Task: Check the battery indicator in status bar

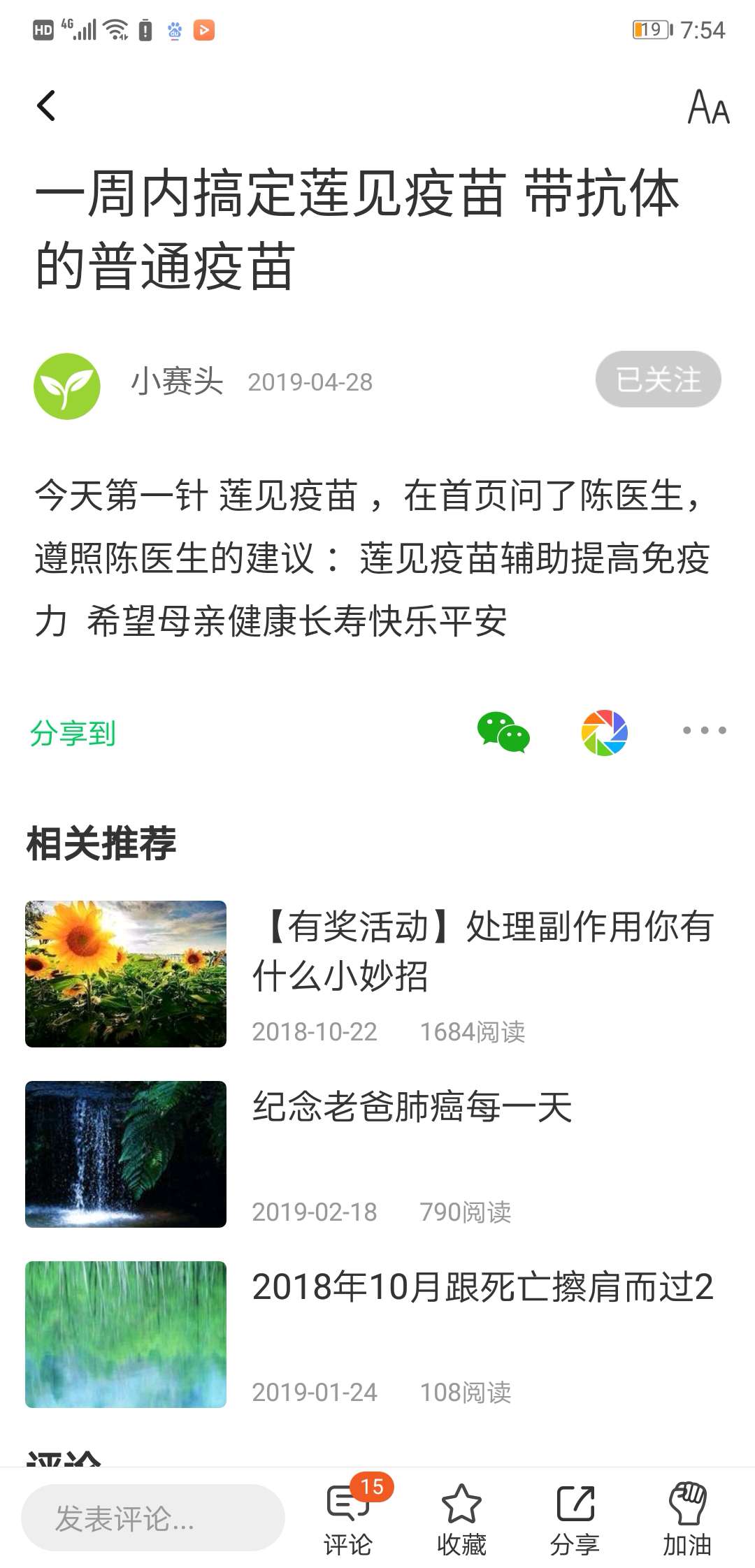Action: point(649,29)
